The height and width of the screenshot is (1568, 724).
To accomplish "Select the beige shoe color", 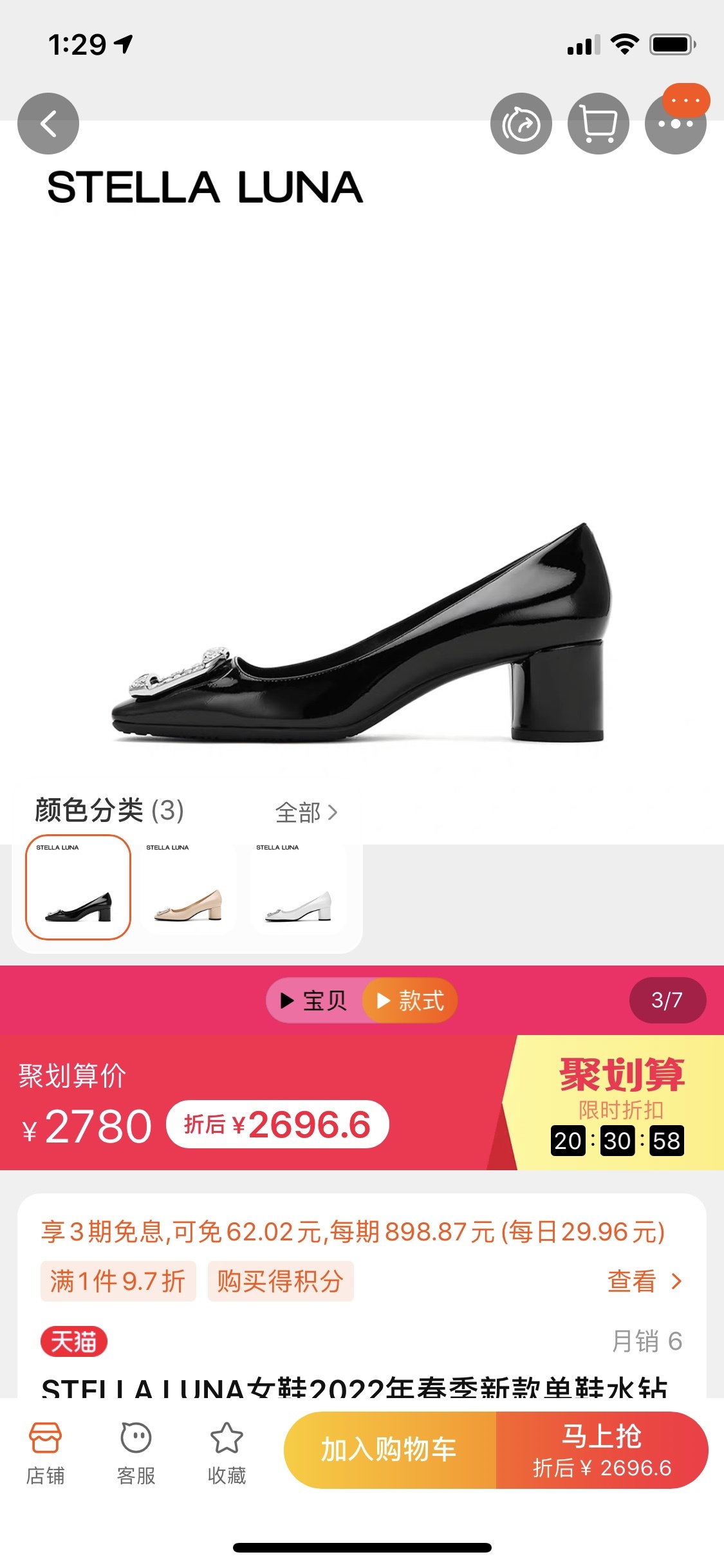I will pos(188,887).
